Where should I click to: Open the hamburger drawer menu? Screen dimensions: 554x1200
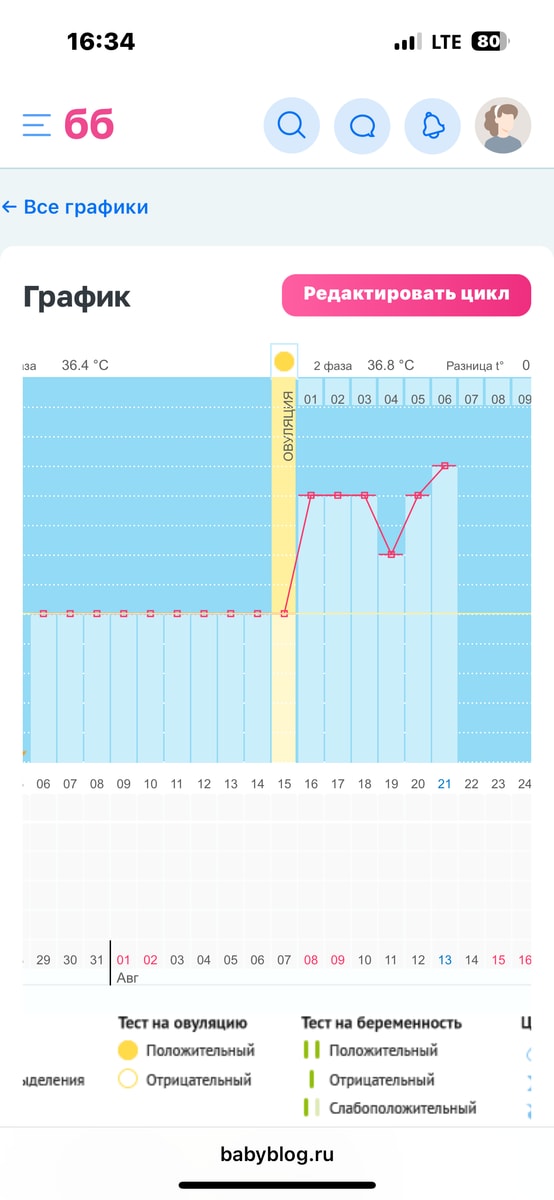point(36,125)
